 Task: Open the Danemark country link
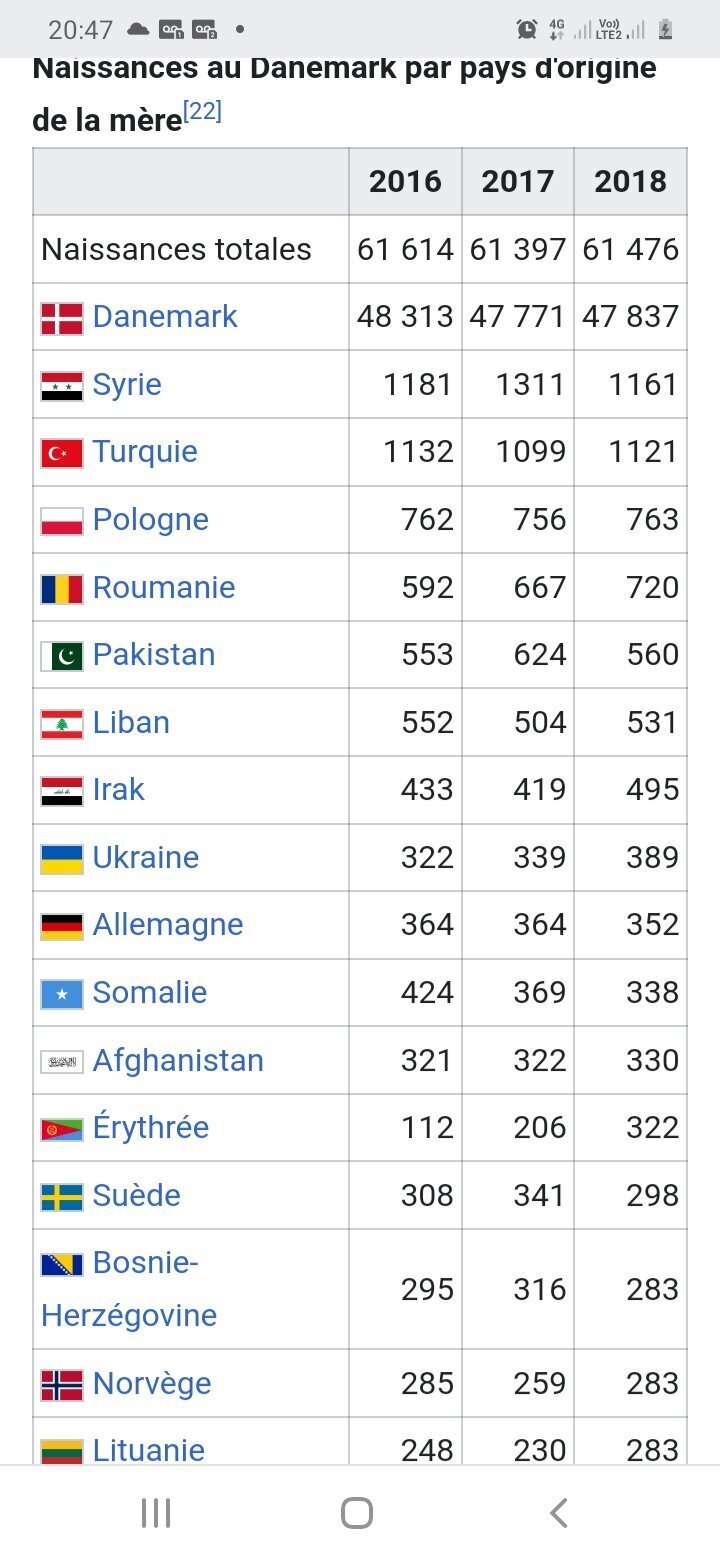165,316
